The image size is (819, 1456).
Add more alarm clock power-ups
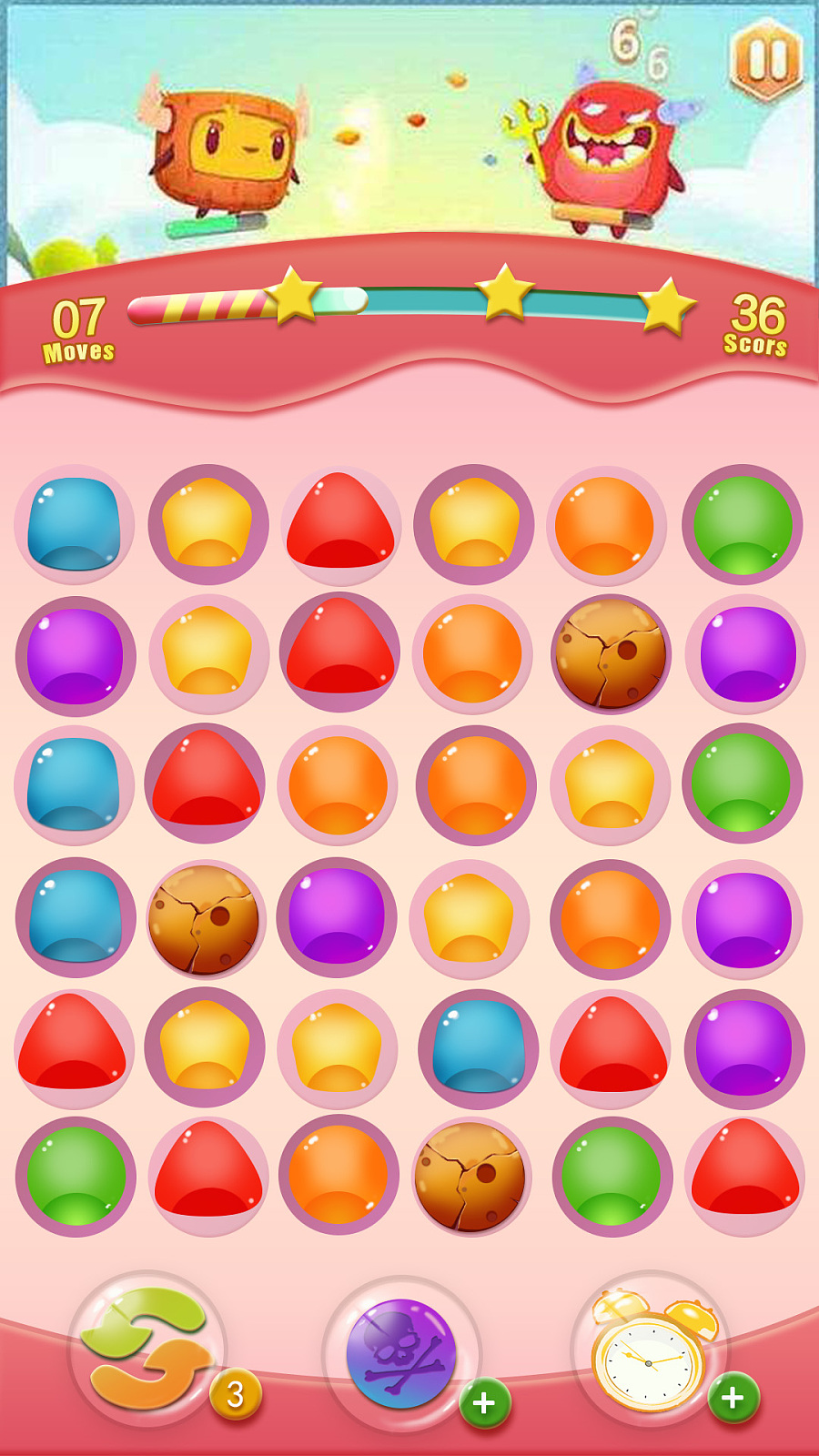click(733, 1398)
